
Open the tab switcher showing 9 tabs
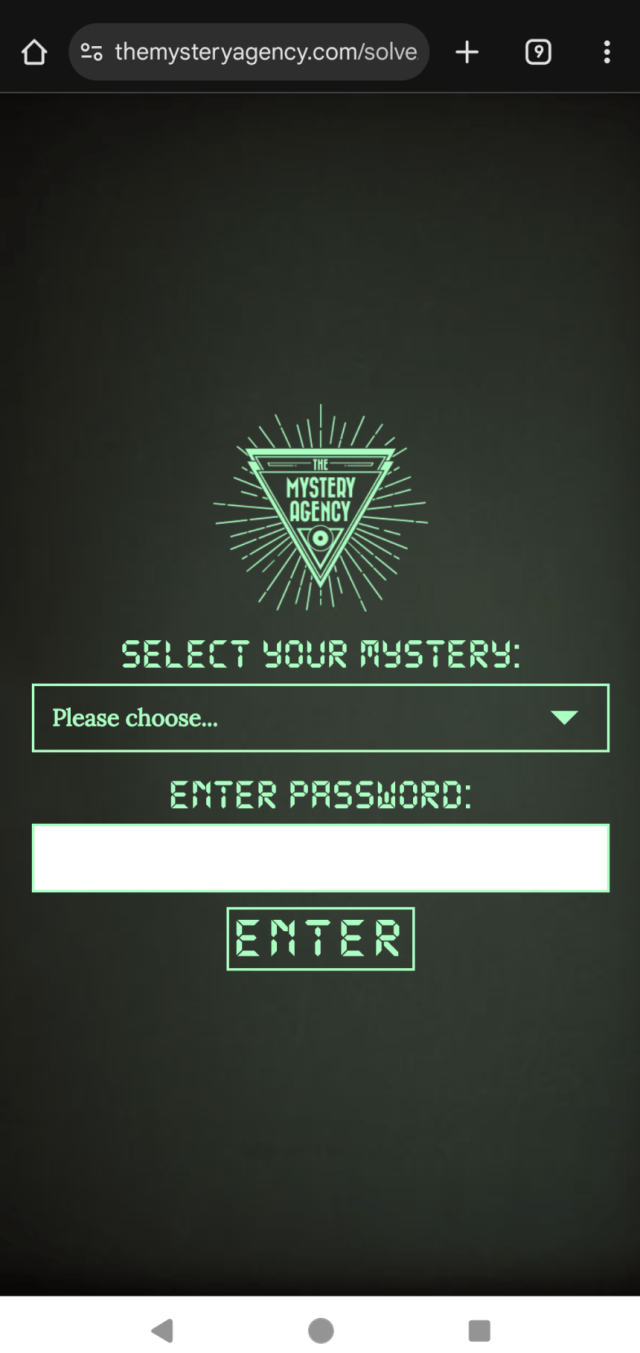(x=538, y=52)
